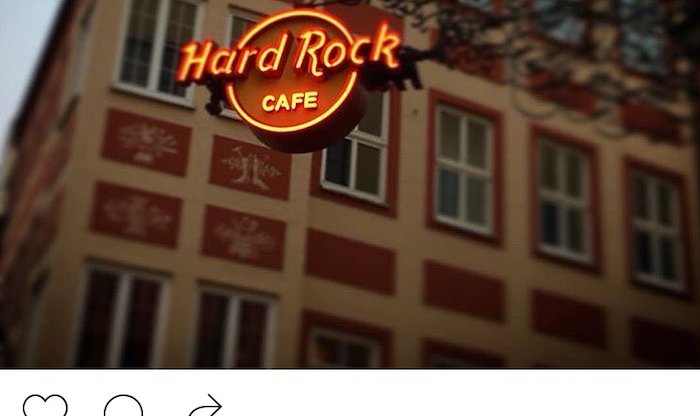The image size is (700, 416).
Task: Share the Hard Rock Cafe post
Action: 205,407
